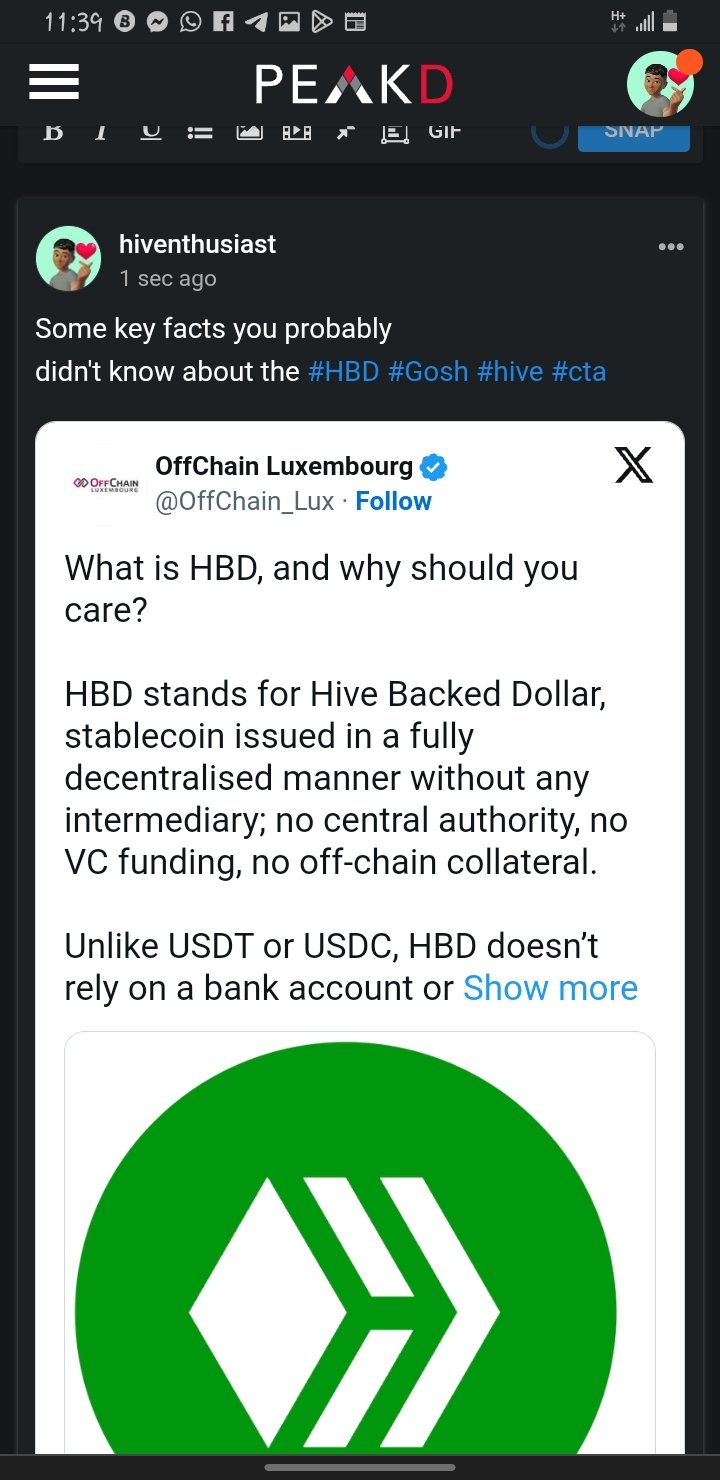The image size is (720, 1480).
Task: Publish with the SNAP button
Action: pyautogui.click(x=634, y=134)
